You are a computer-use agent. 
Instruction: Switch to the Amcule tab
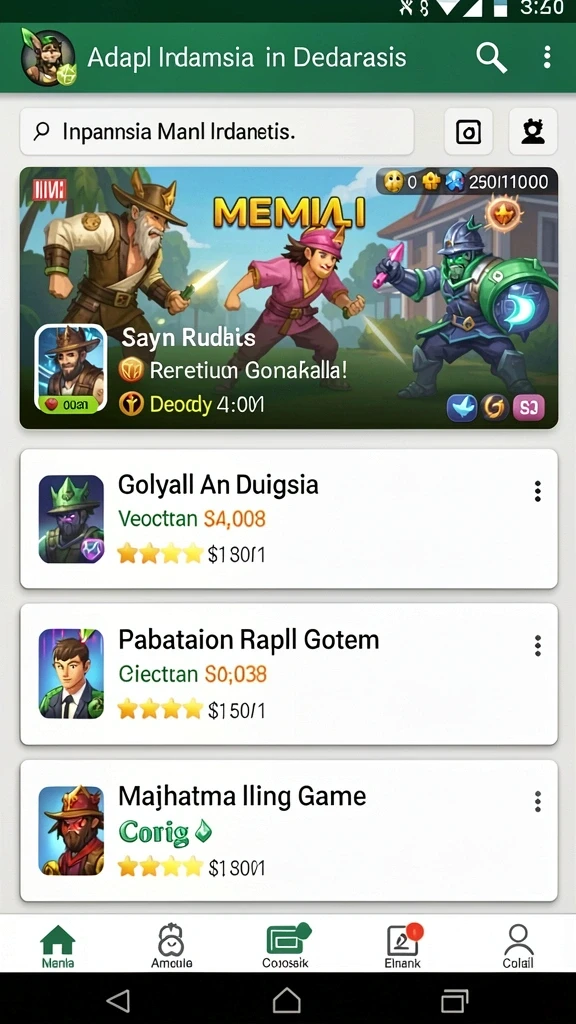click(x=172, y=946)
